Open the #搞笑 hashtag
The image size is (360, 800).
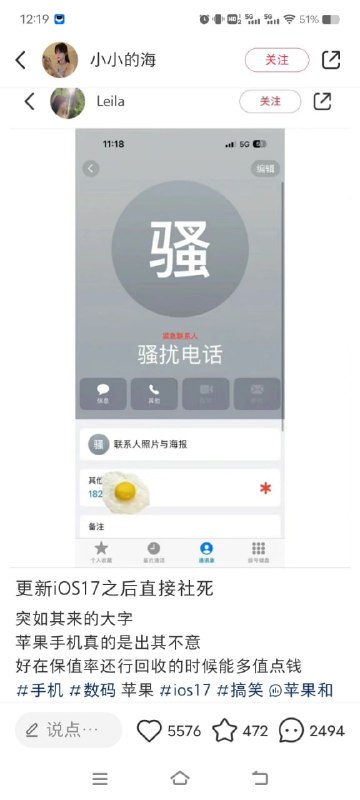[x=240, y=691]
